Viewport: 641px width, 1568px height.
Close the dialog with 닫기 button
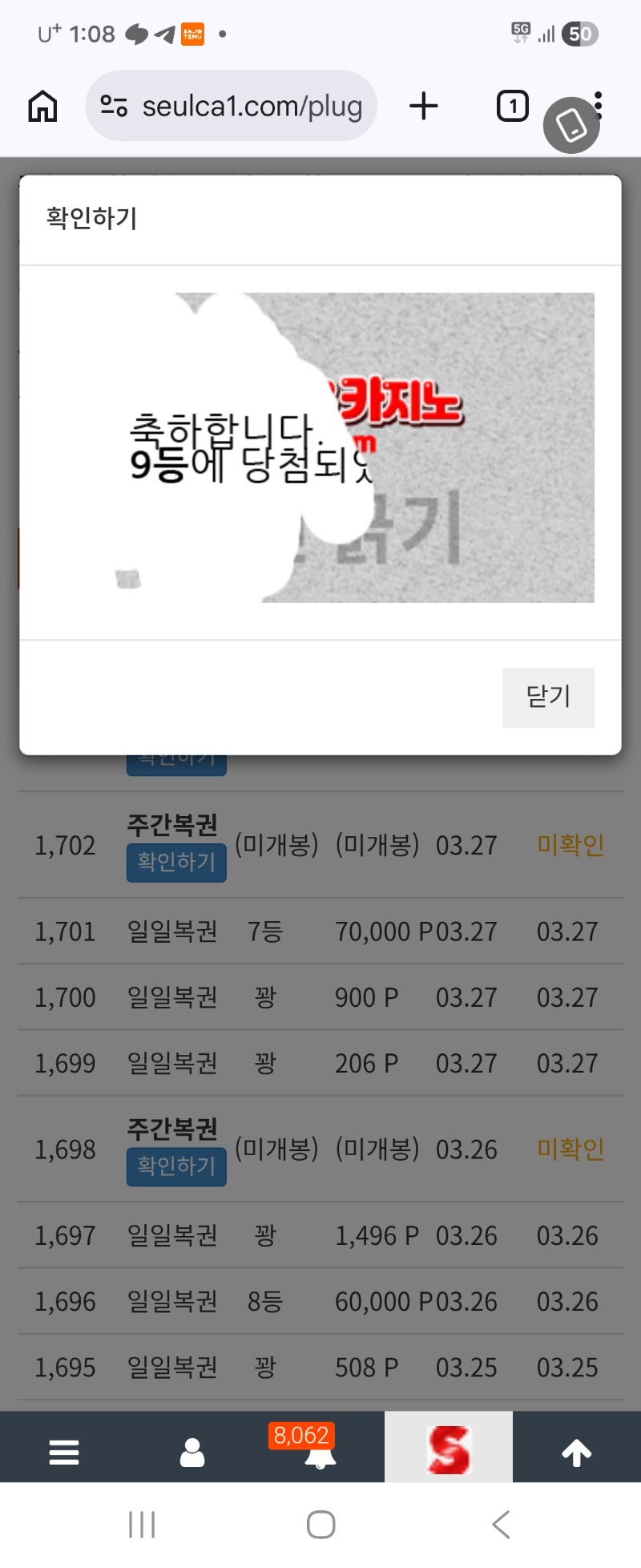[x=548, y=697]
